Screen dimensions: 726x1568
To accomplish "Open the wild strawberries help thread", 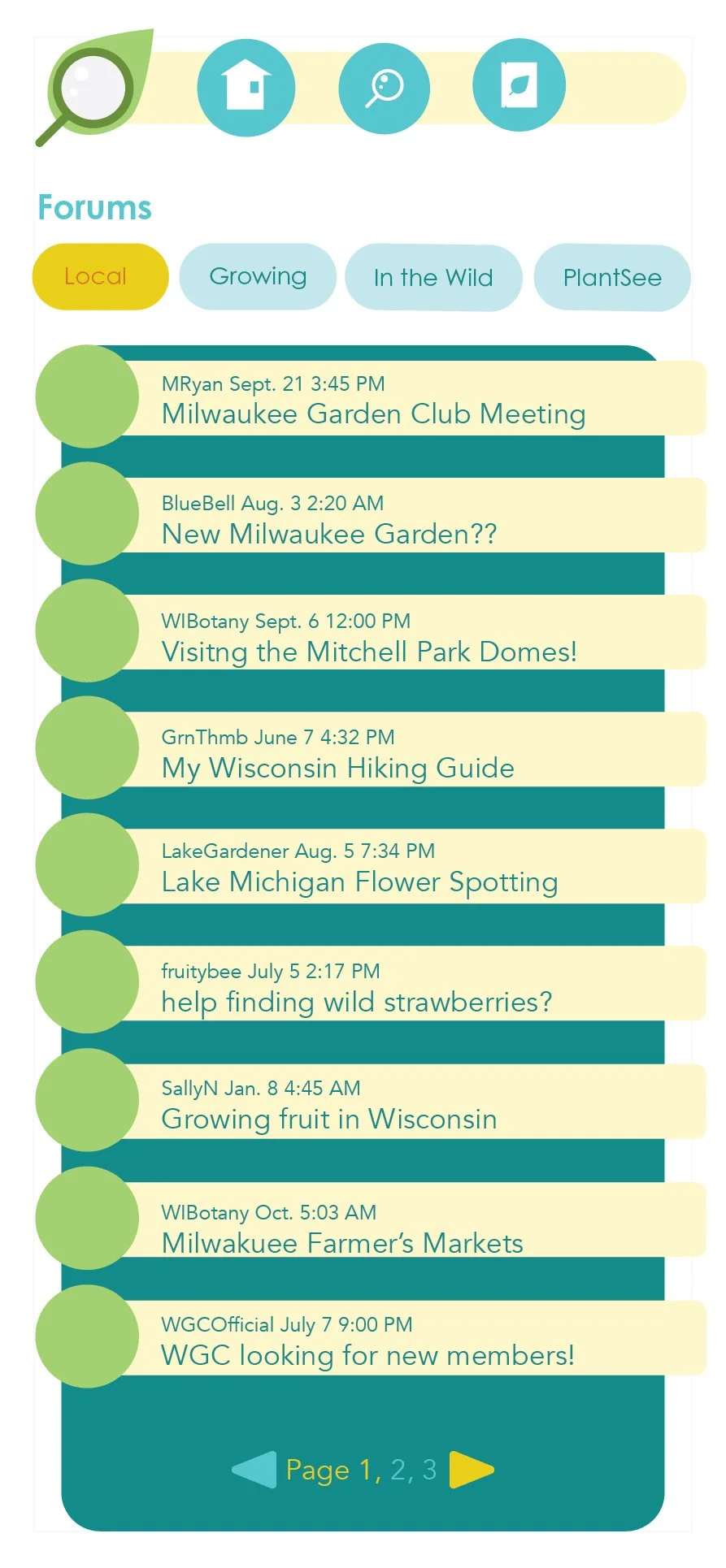I will 357,1002.
